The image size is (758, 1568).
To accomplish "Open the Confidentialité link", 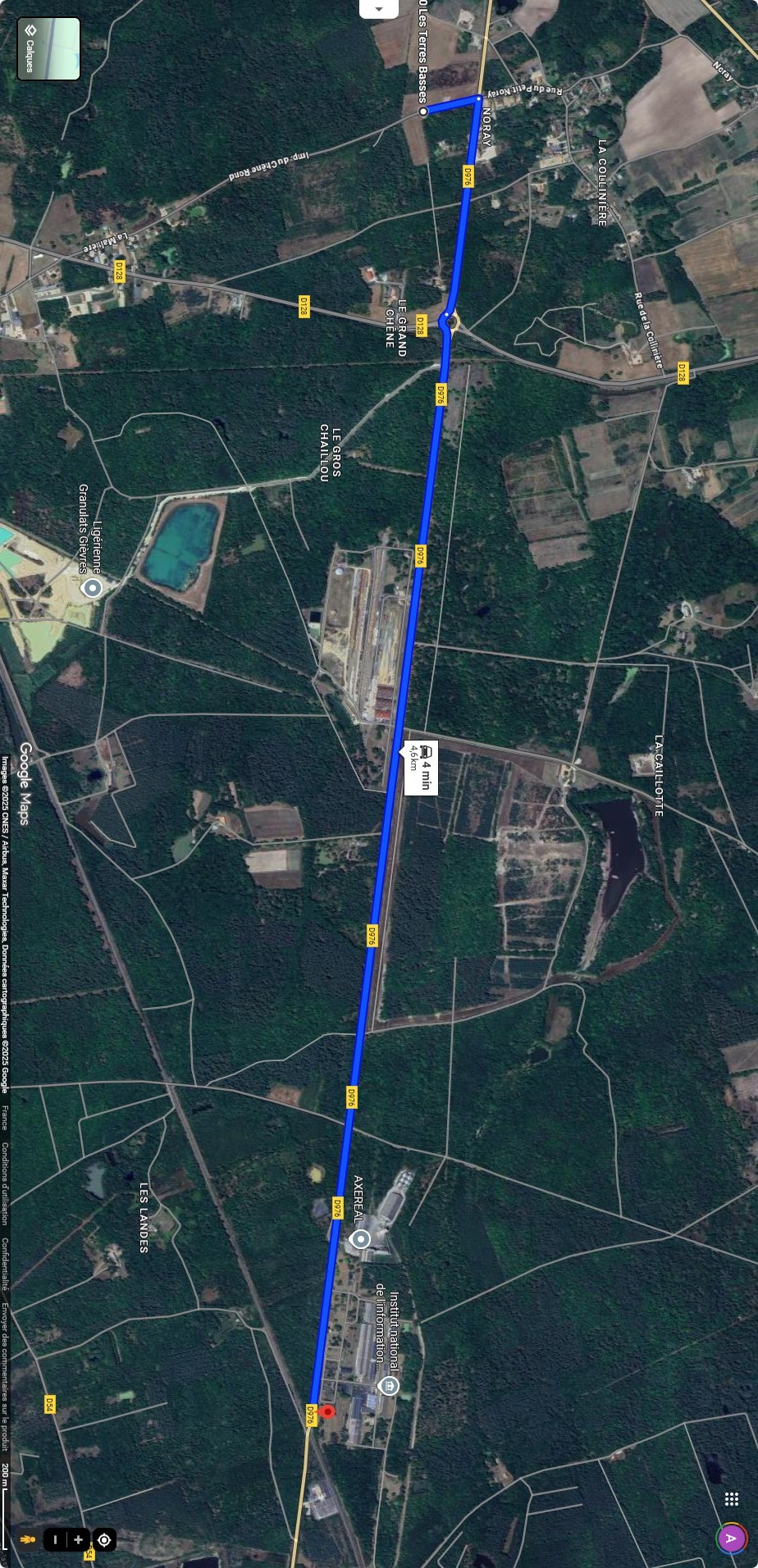I will pyautogui.click(x=5, y=1264).
